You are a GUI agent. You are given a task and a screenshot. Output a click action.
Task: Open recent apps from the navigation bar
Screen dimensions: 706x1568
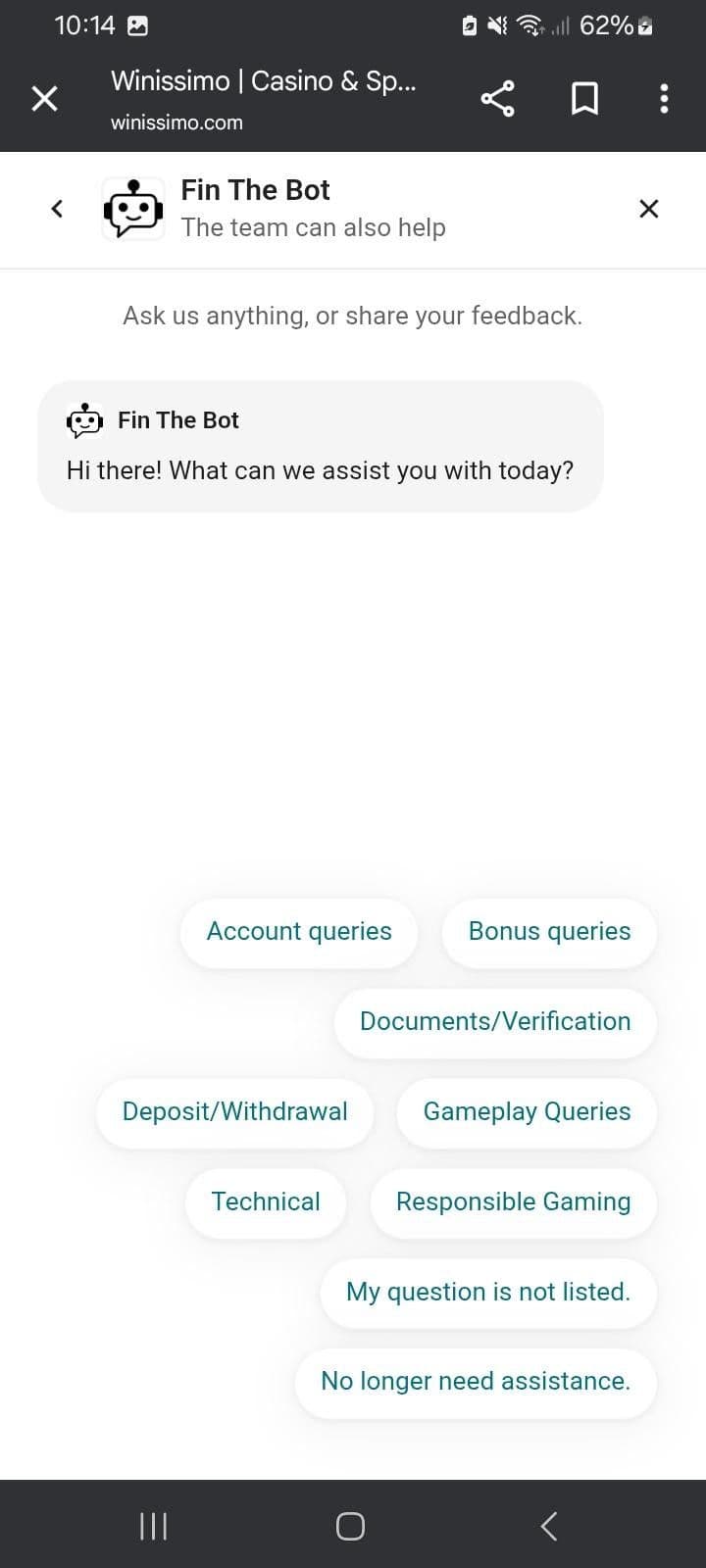pos(153,1525)
